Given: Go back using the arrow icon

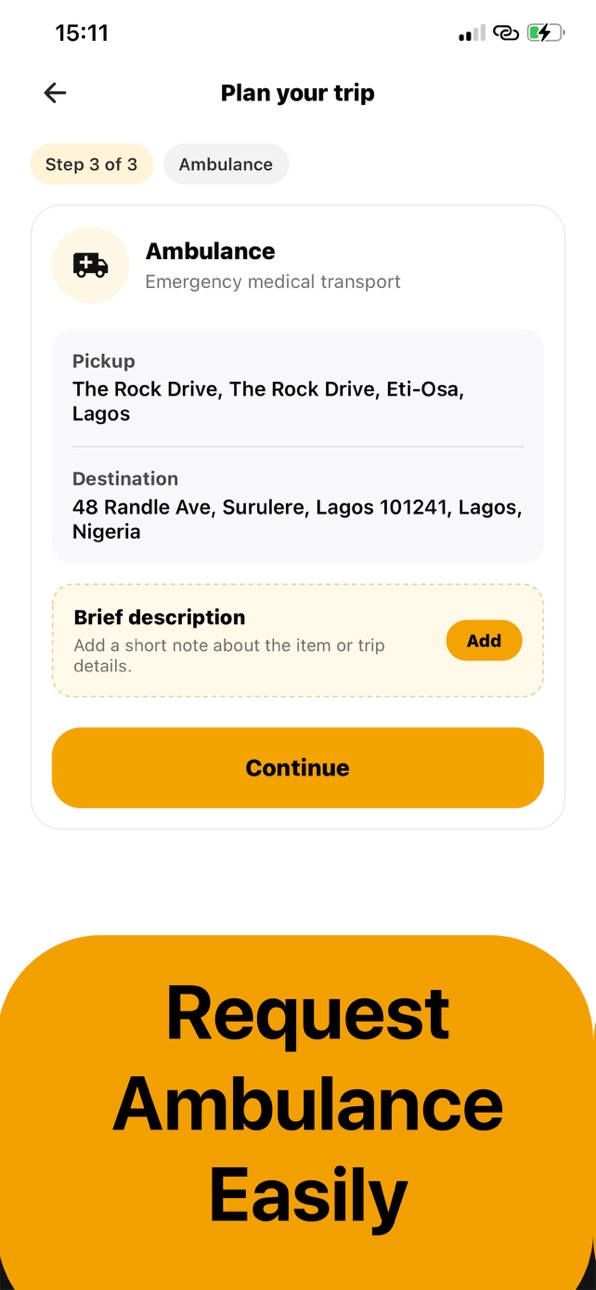Looking at the screenshot, I should 55,93.
